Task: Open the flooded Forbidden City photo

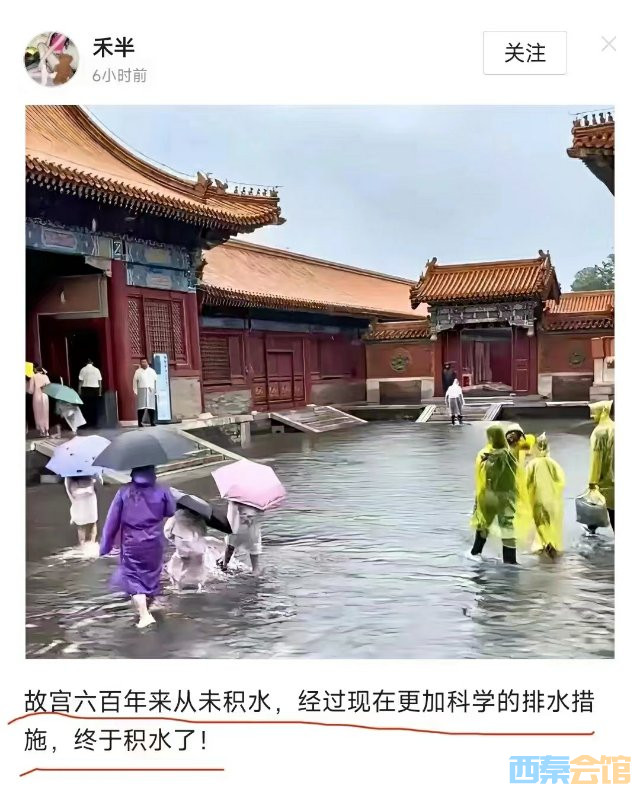Action: pyautogui.click(x=320, y=381)
